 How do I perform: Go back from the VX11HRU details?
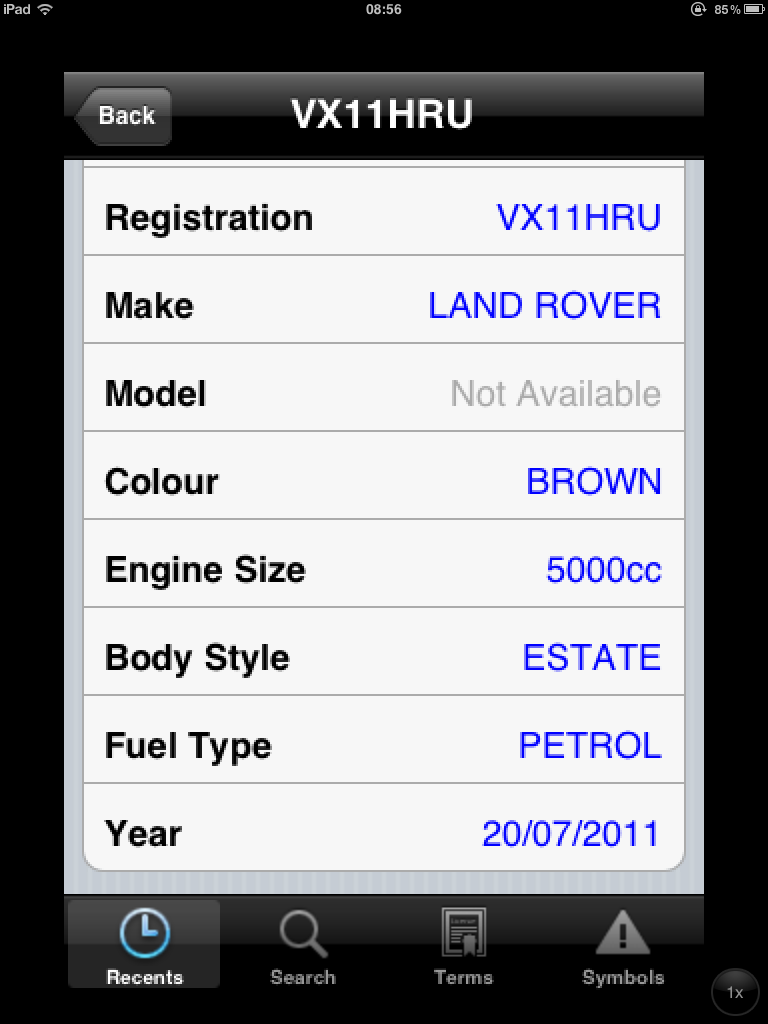[124, 116]
